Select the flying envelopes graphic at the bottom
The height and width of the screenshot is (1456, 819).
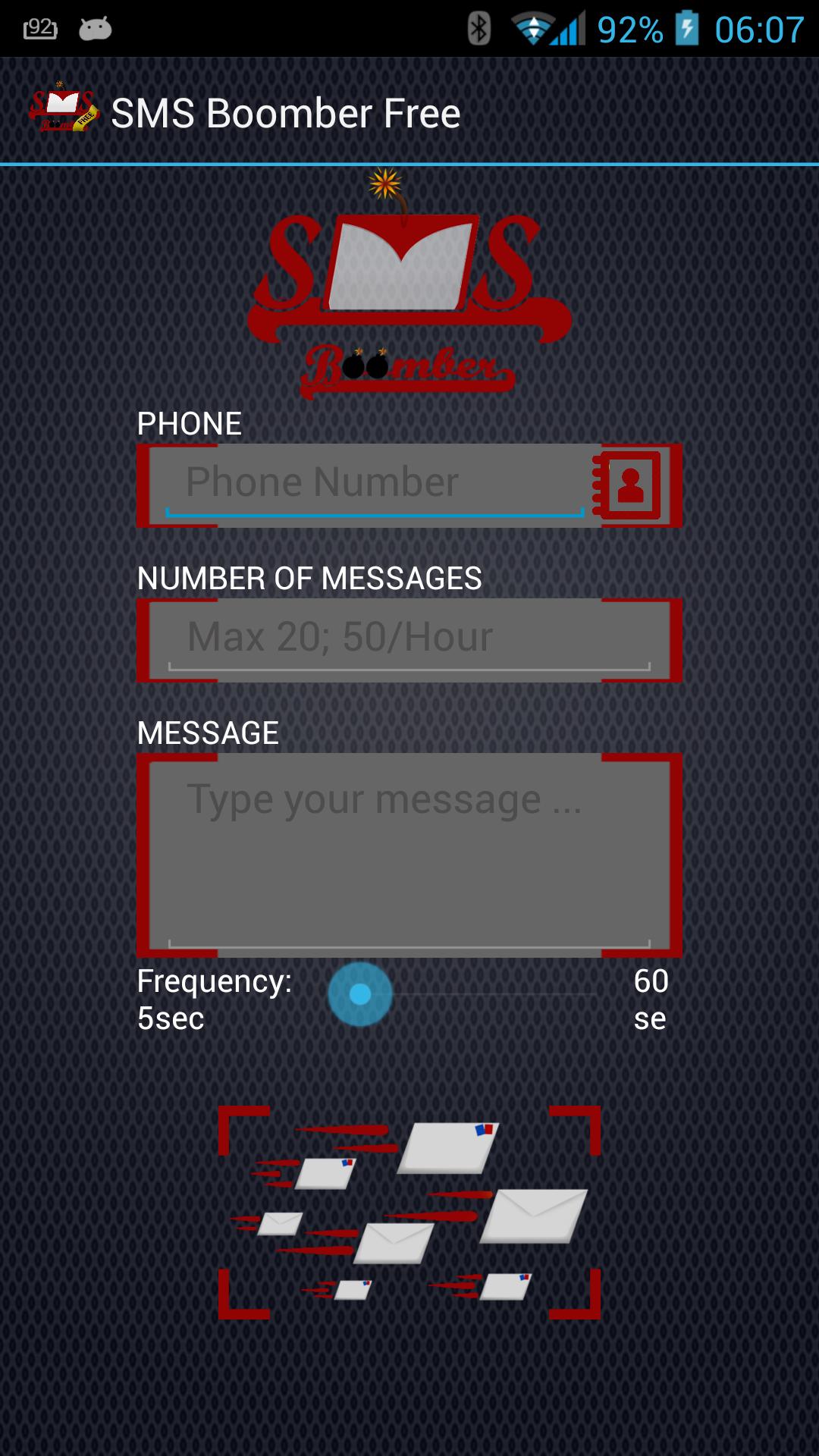(409, 1213)
